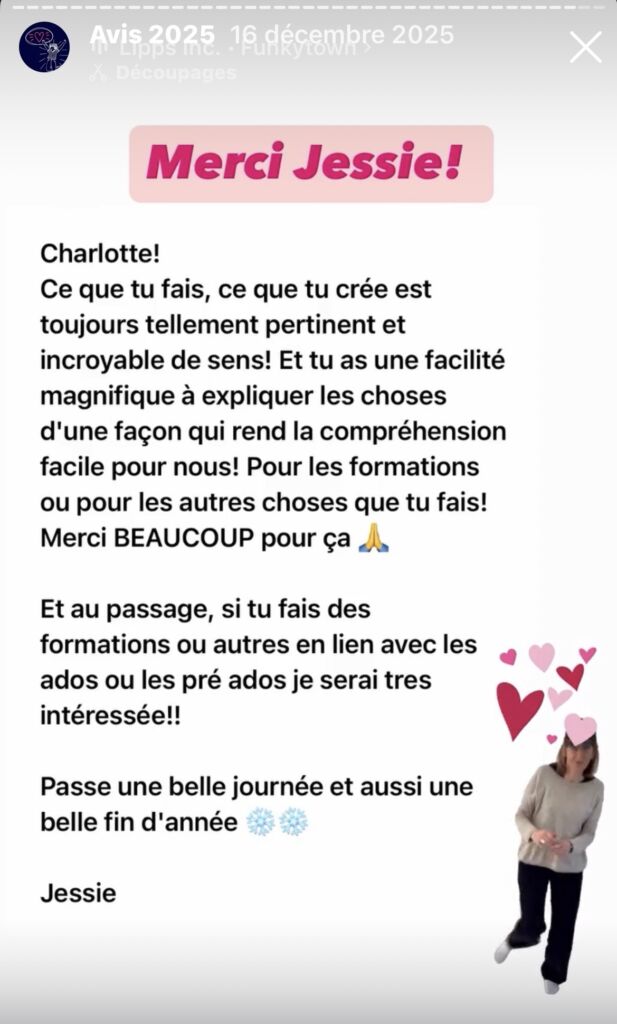Close the story viewer

click(585, 46)
